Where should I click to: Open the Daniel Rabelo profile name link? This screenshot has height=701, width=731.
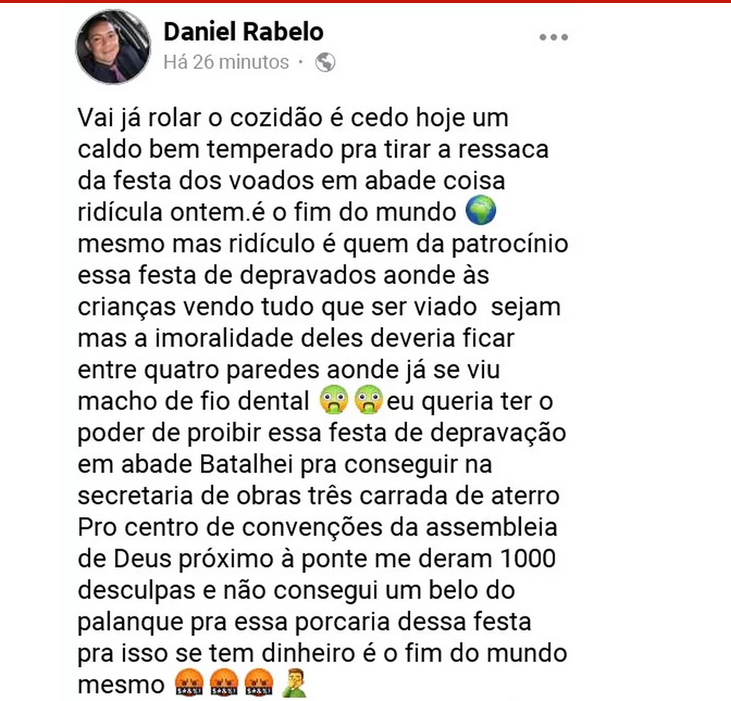pos(243,32)
